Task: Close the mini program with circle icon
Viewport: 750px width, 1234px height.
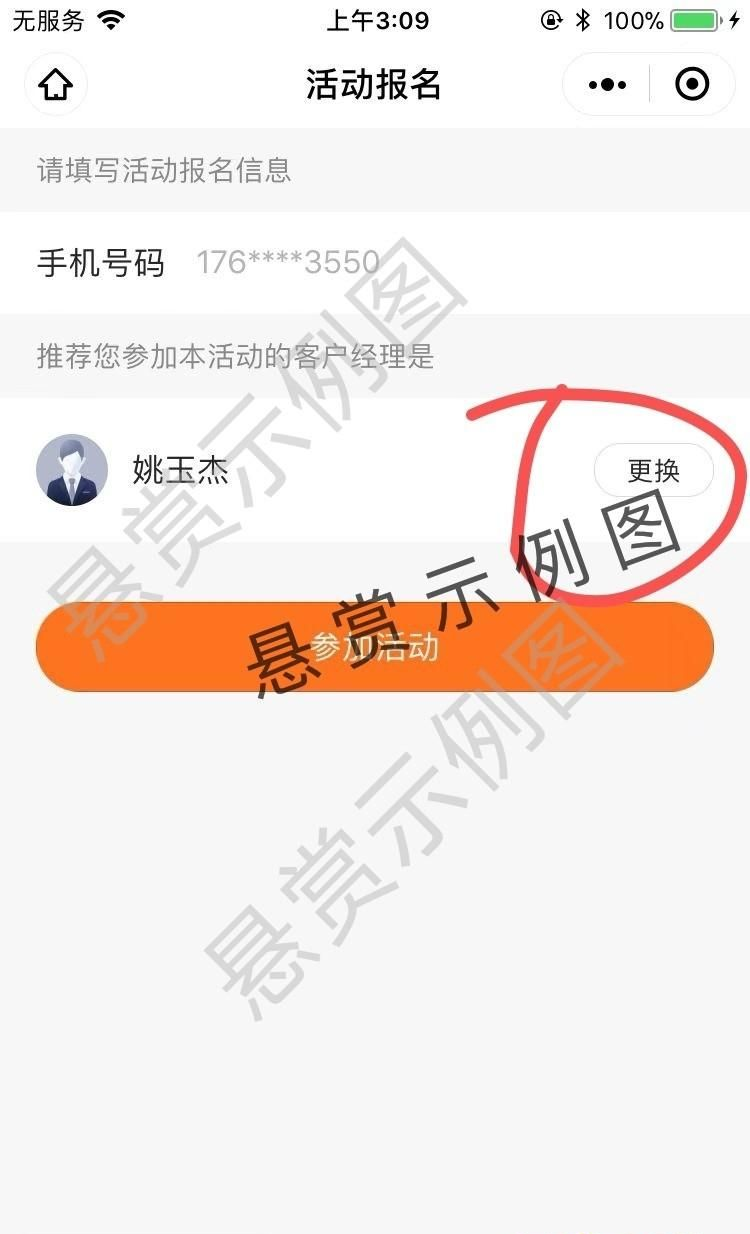Action: 692,85
